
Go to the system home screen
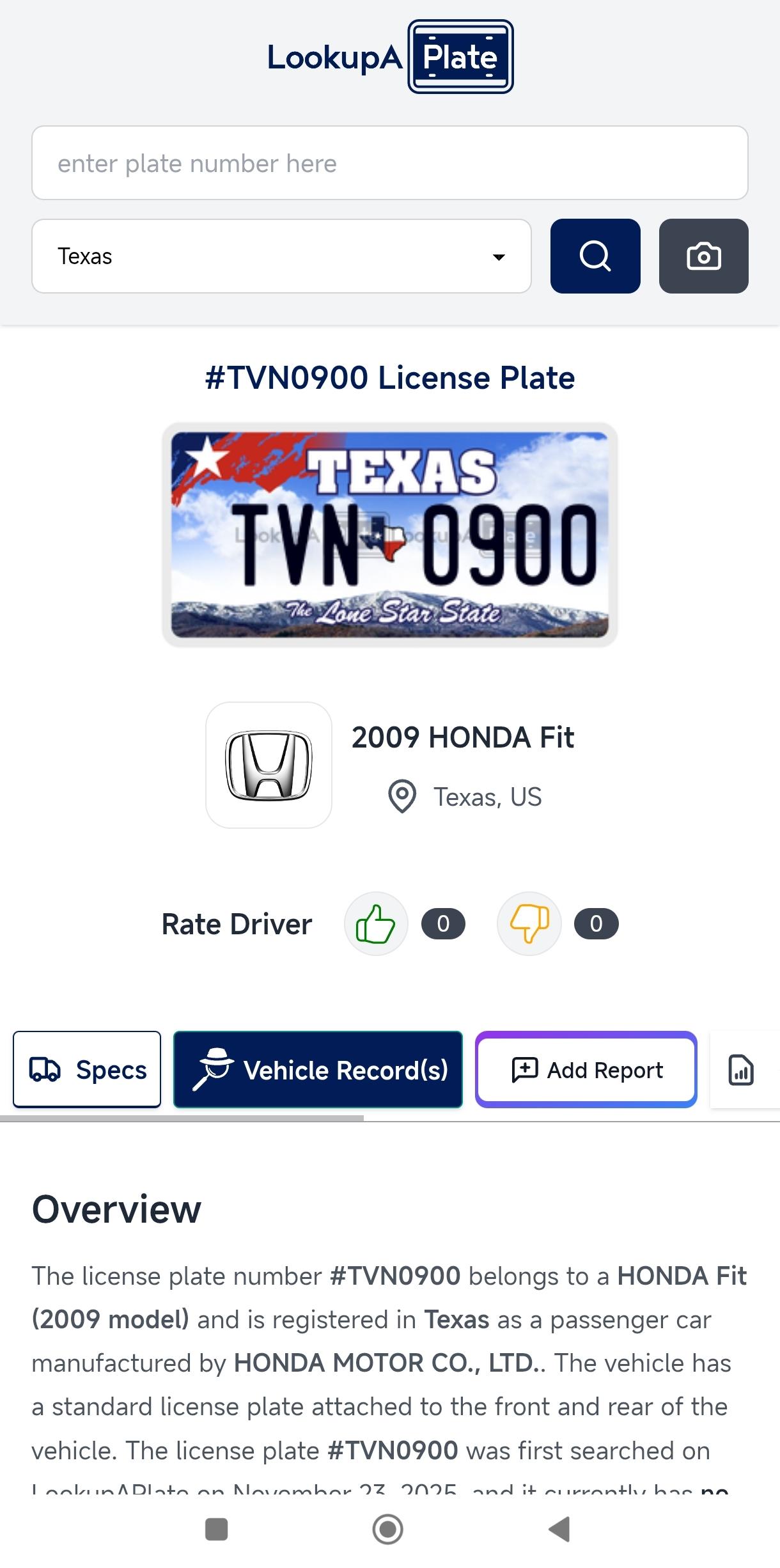coord(387,1530)
